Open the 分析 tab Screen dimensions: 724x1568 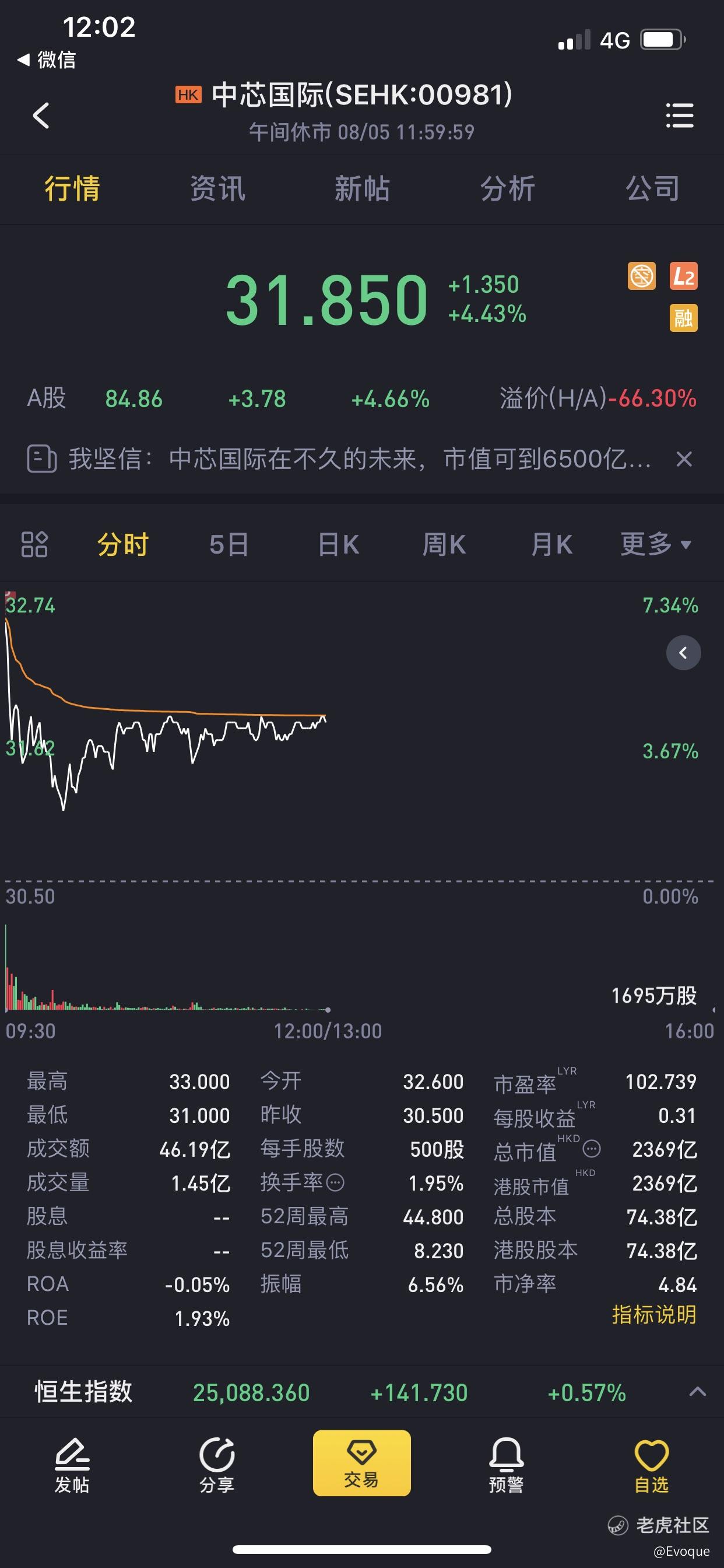point(507,188)
